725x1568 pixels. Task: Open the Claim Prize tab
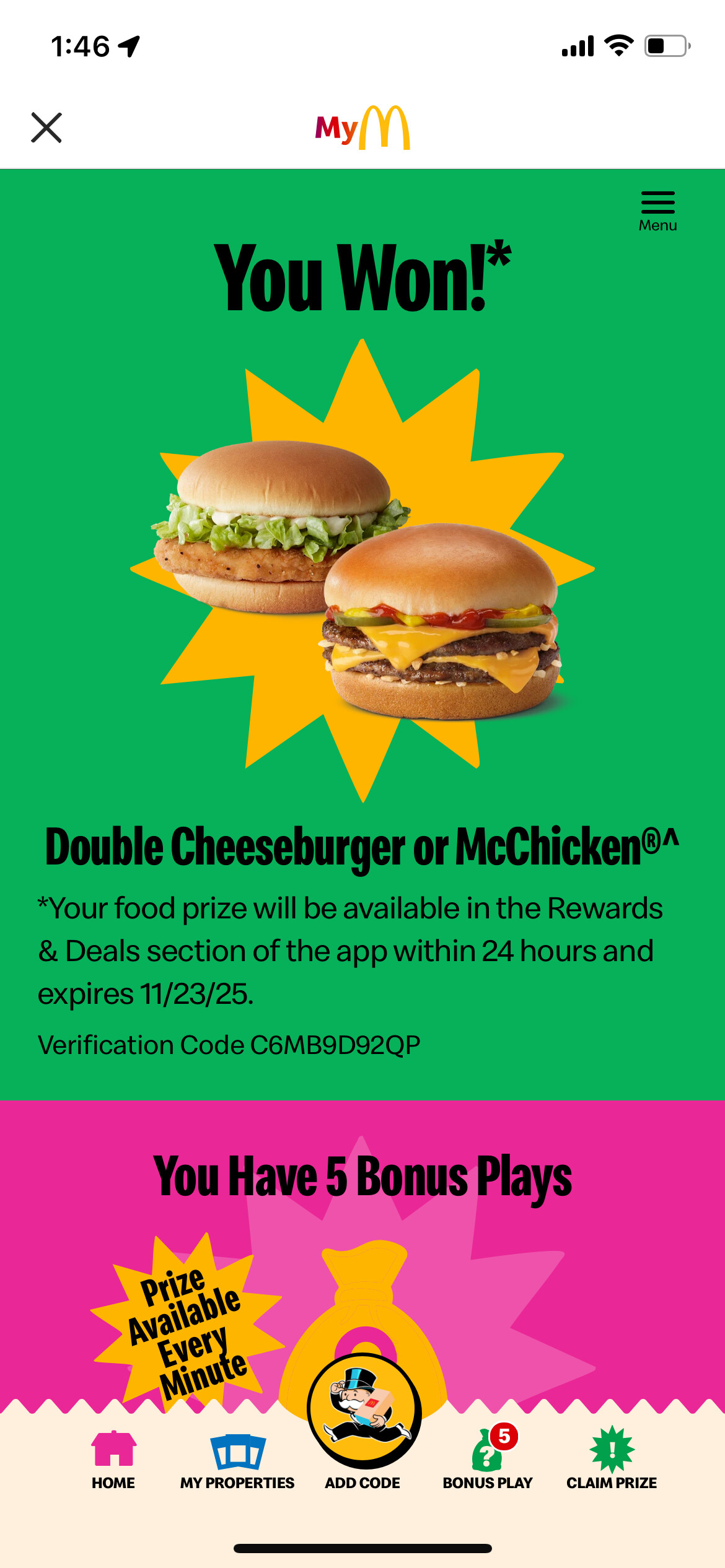(x=612, y=1460)
